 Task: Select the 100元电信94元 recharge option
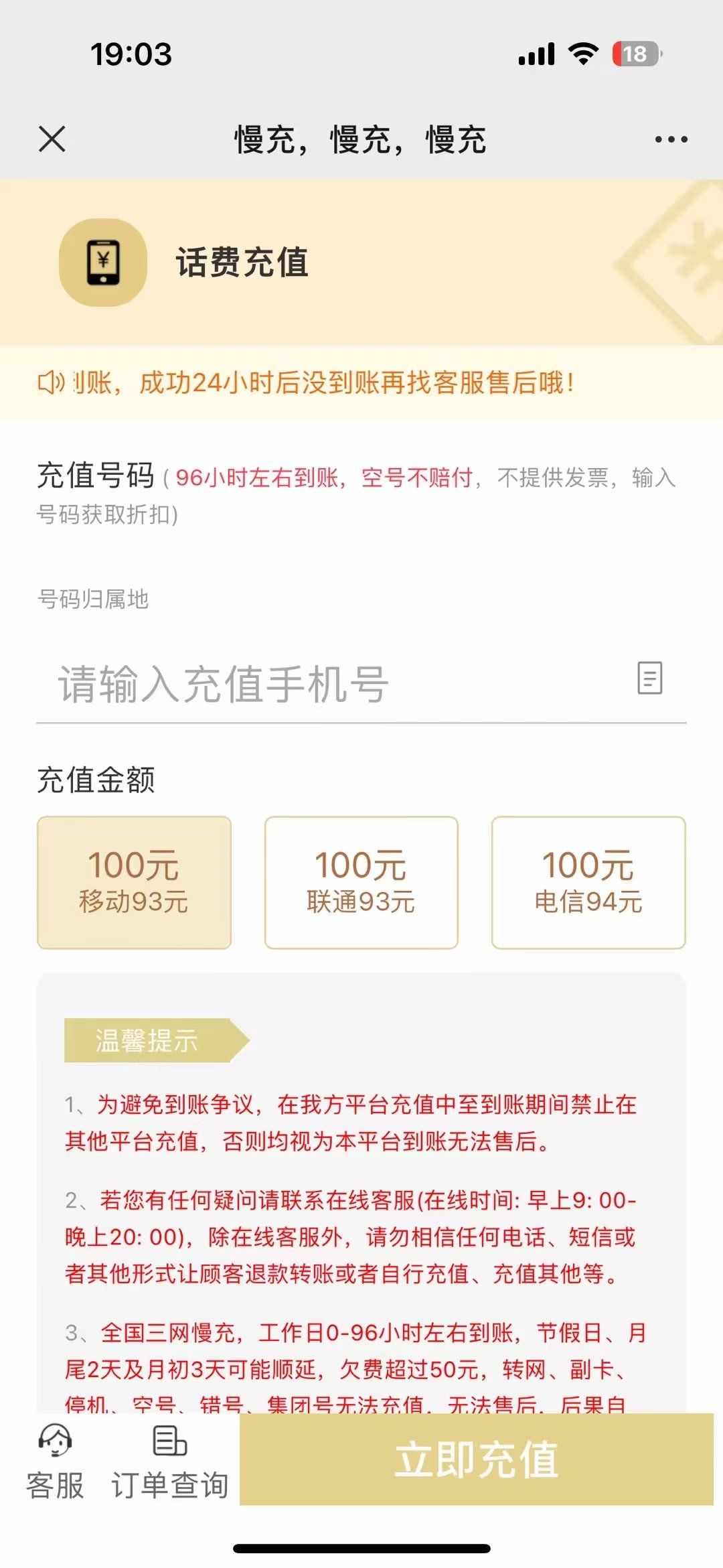pyautogui.click(x=587, y=882)
